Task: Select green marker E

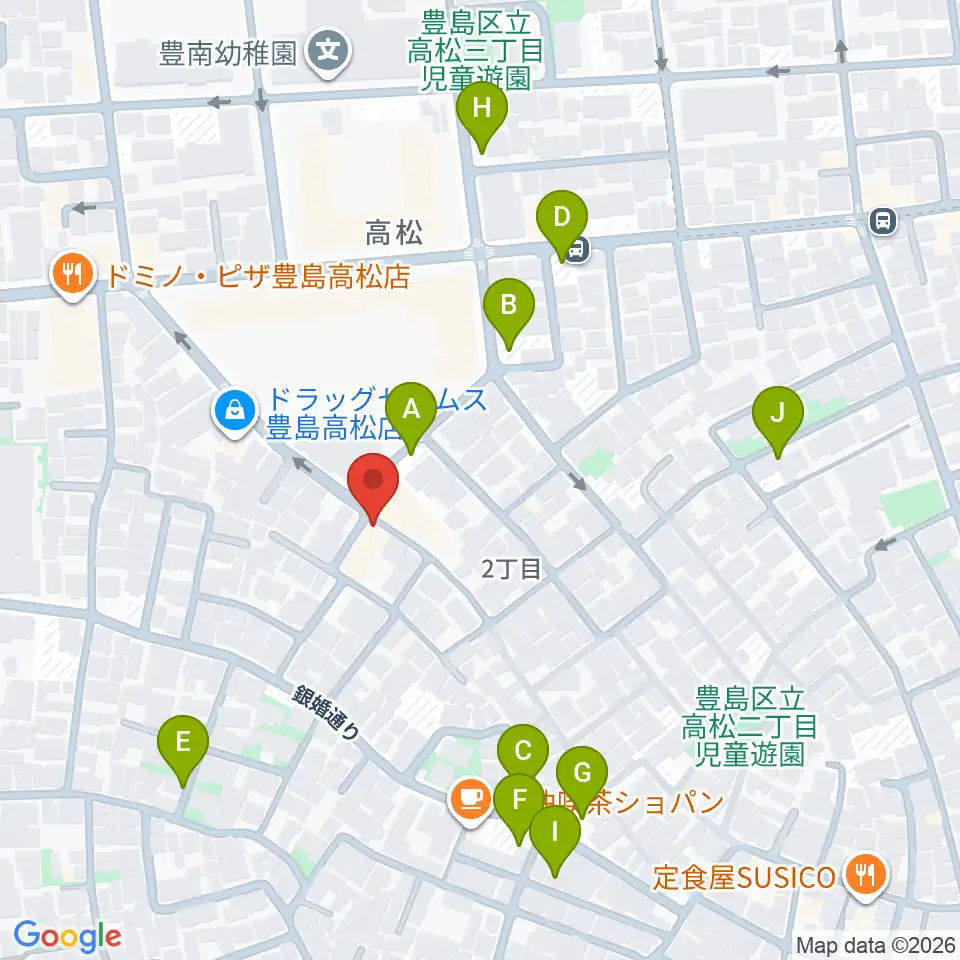Action: (x=183, y=742)
